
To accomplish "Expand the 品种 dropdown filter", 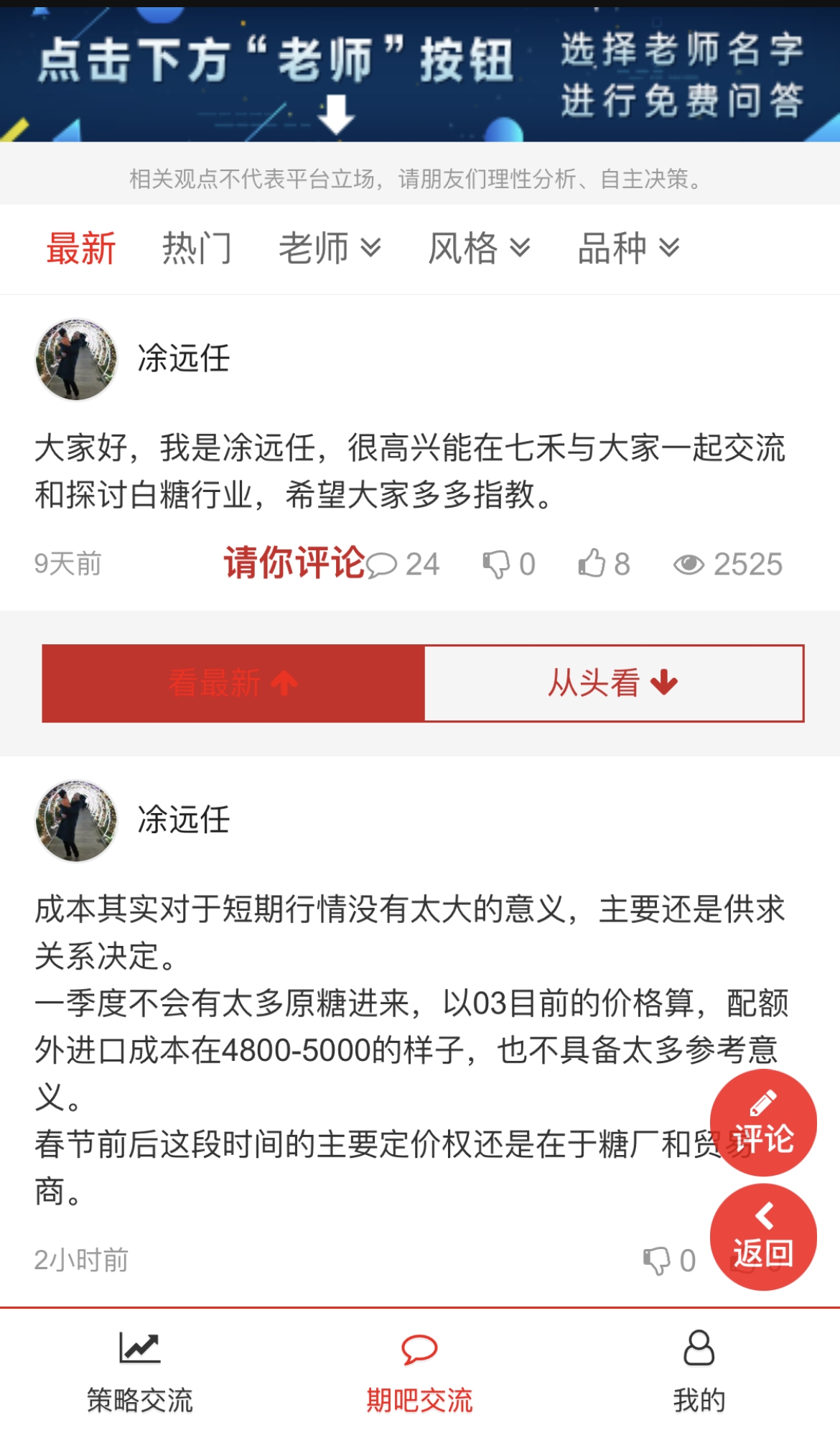I will tap(628, 249).
